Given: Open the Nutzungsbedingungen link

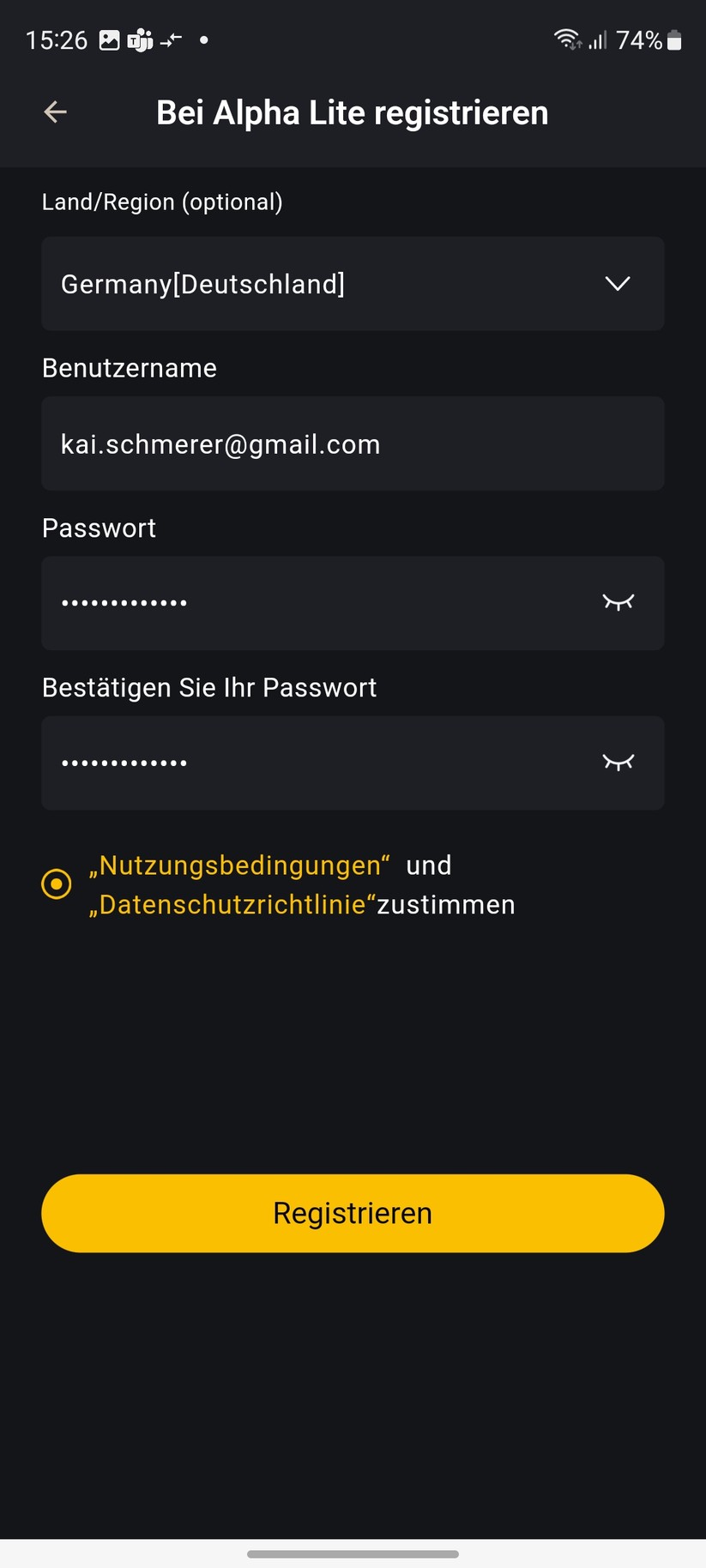Looking at the screenshot, I should pyautogui.click(x=240, y=865).
